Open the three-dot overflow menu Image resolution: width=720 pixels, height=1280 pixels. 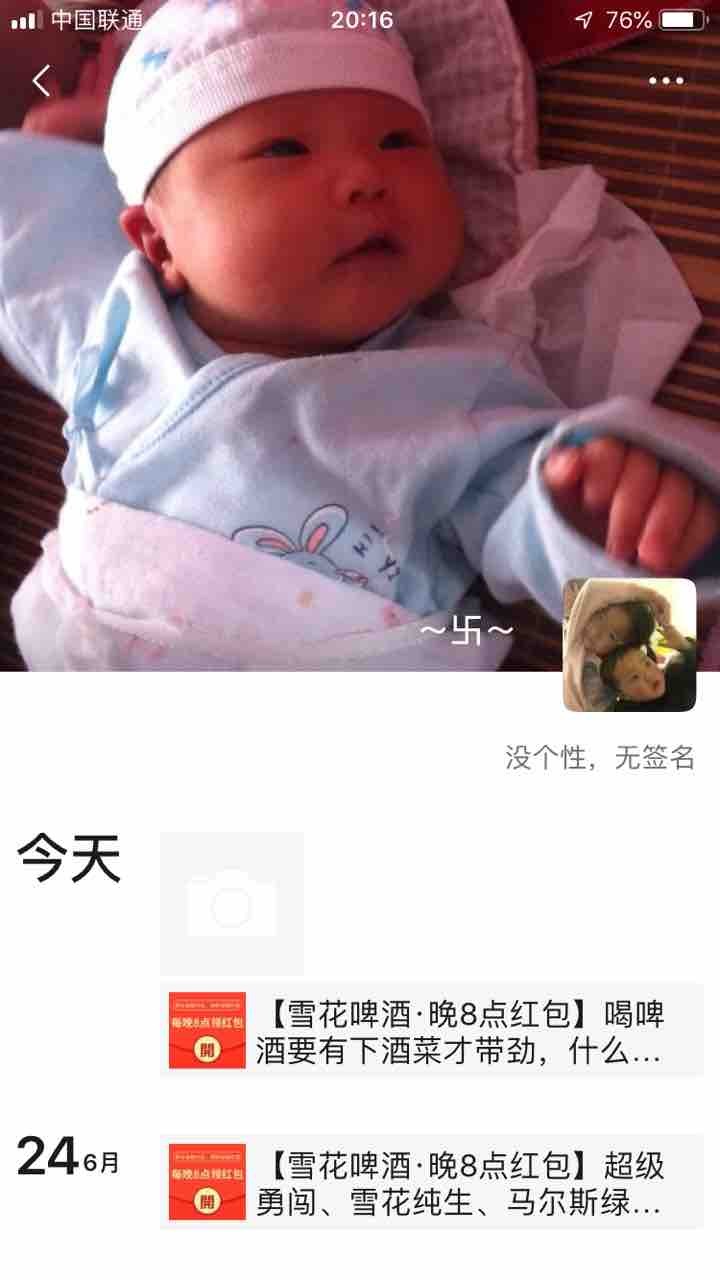click(x=666, y=81)
